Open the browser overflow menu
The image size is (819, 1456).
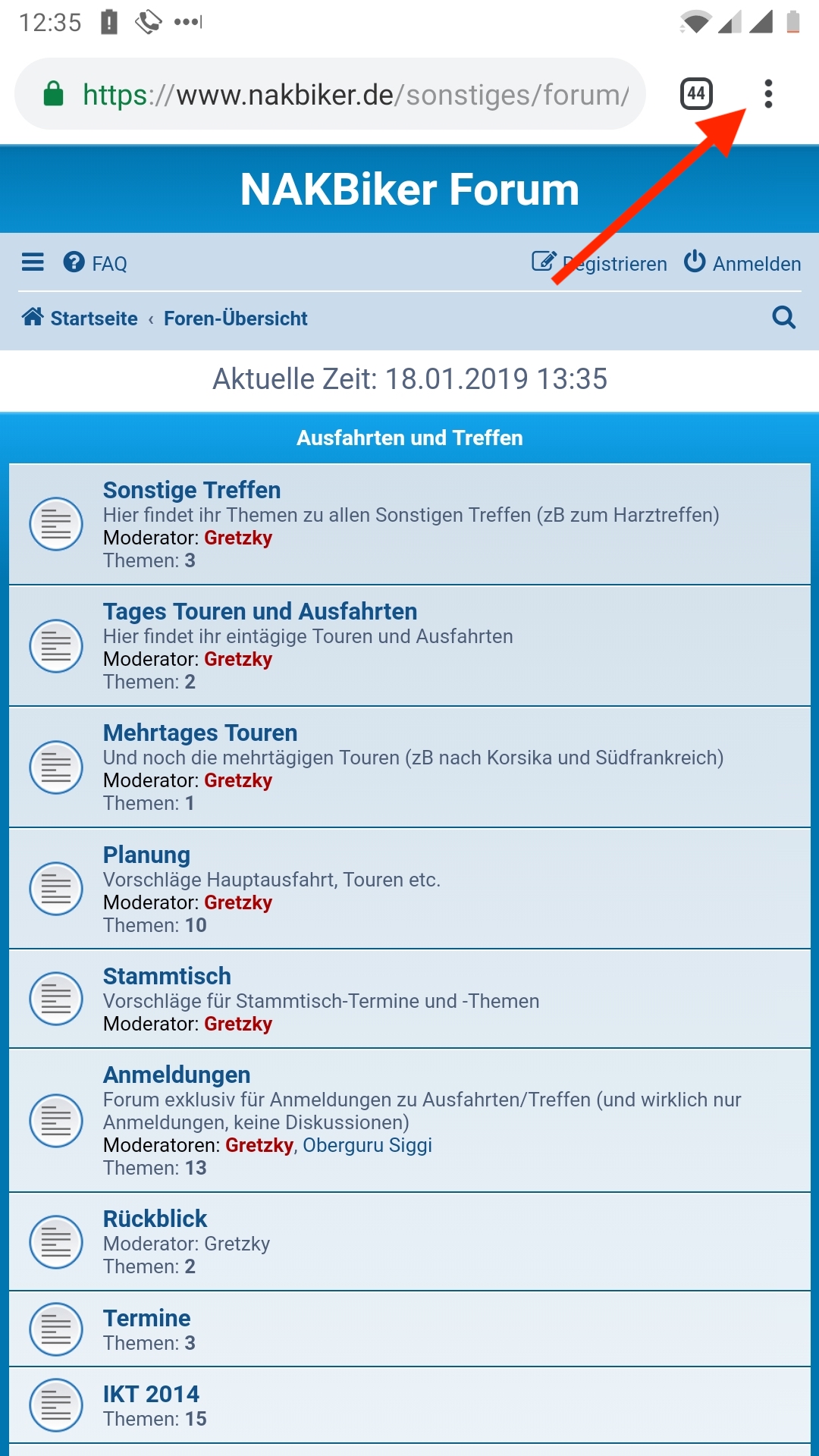(768, 94)
